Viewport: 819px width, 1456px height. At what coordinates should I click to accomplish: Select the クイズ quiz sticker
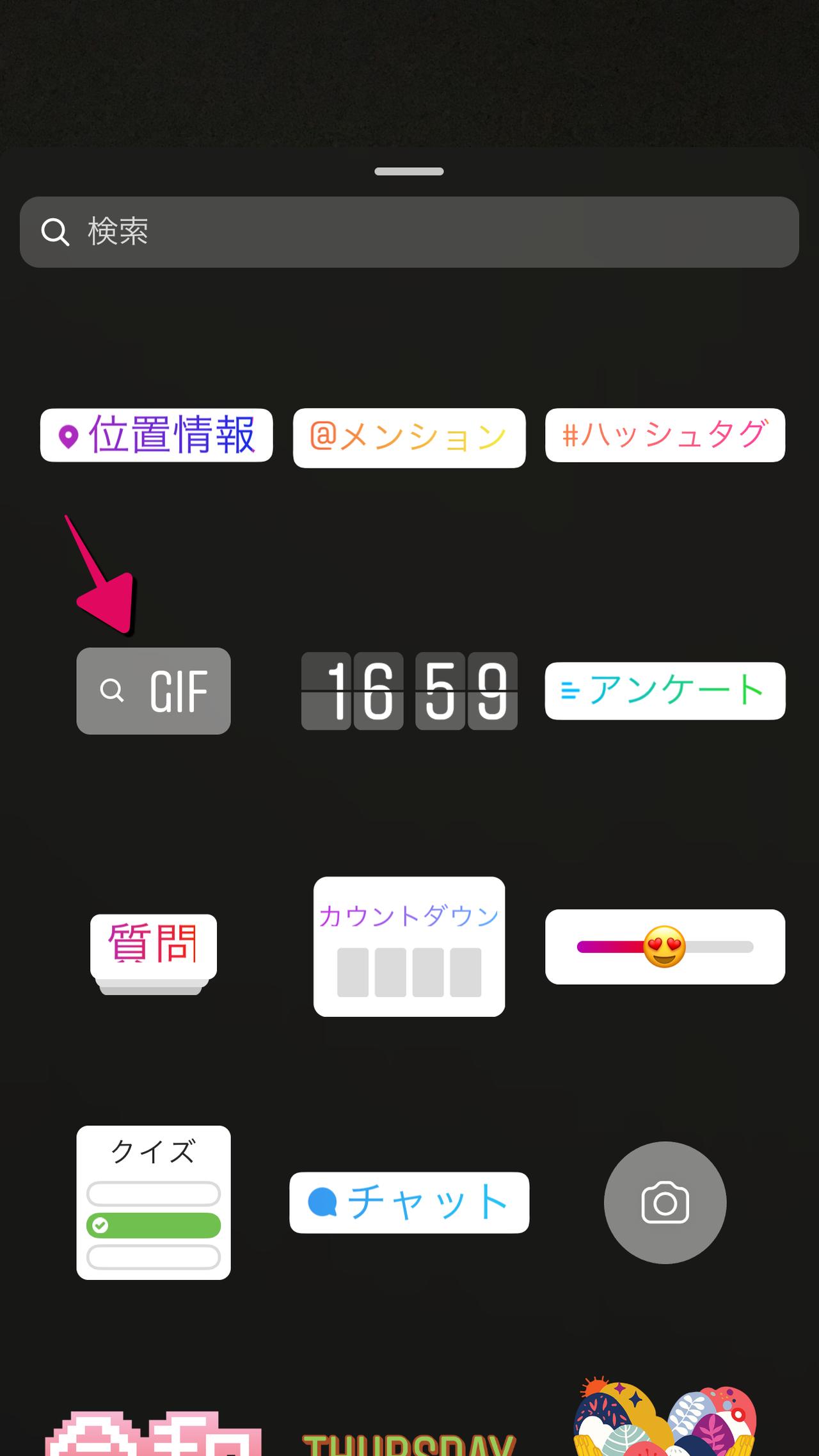(154, 1202)
